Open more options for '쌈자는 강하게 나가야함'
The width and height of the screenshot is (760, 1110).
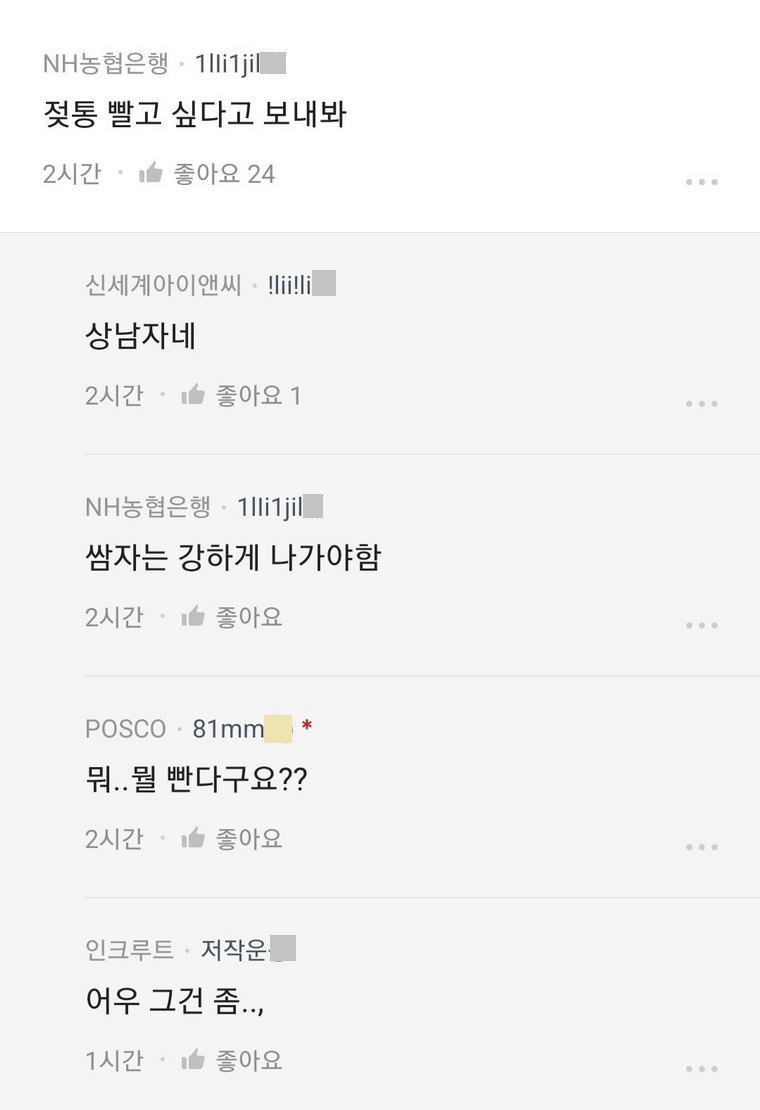click(702, 626)
